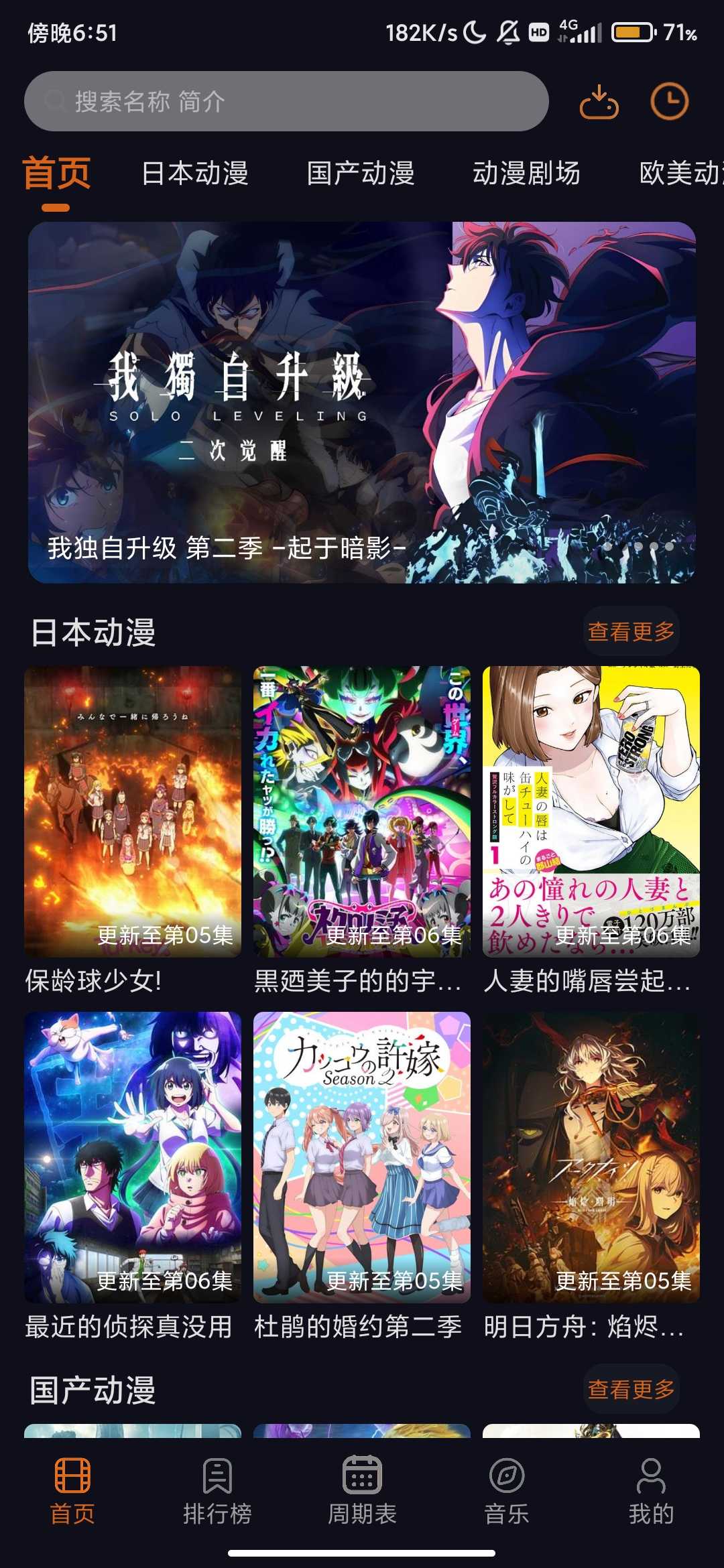Tap the search field 搜索名称 简介

point(286,101)
